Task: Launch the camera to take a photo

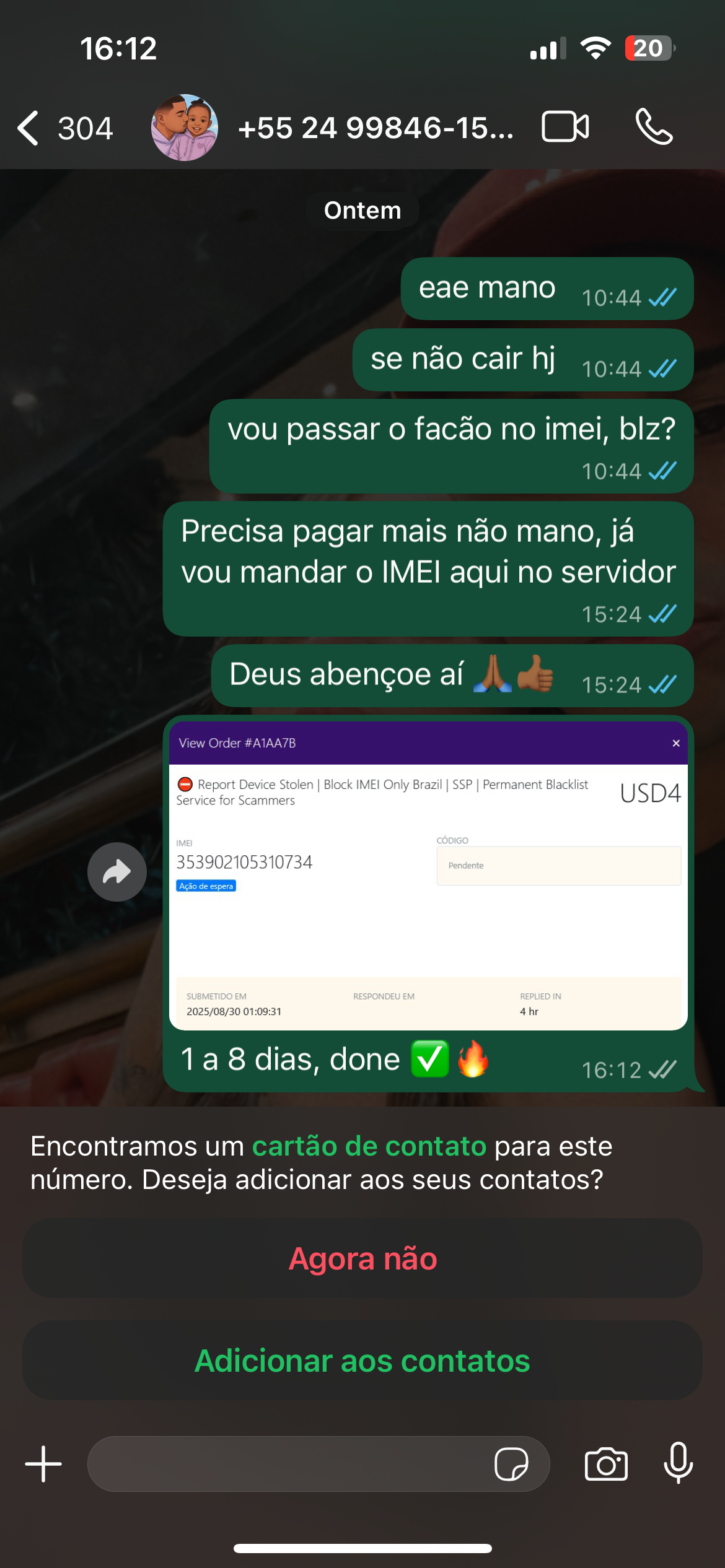Action: [x=606, y=1465]
